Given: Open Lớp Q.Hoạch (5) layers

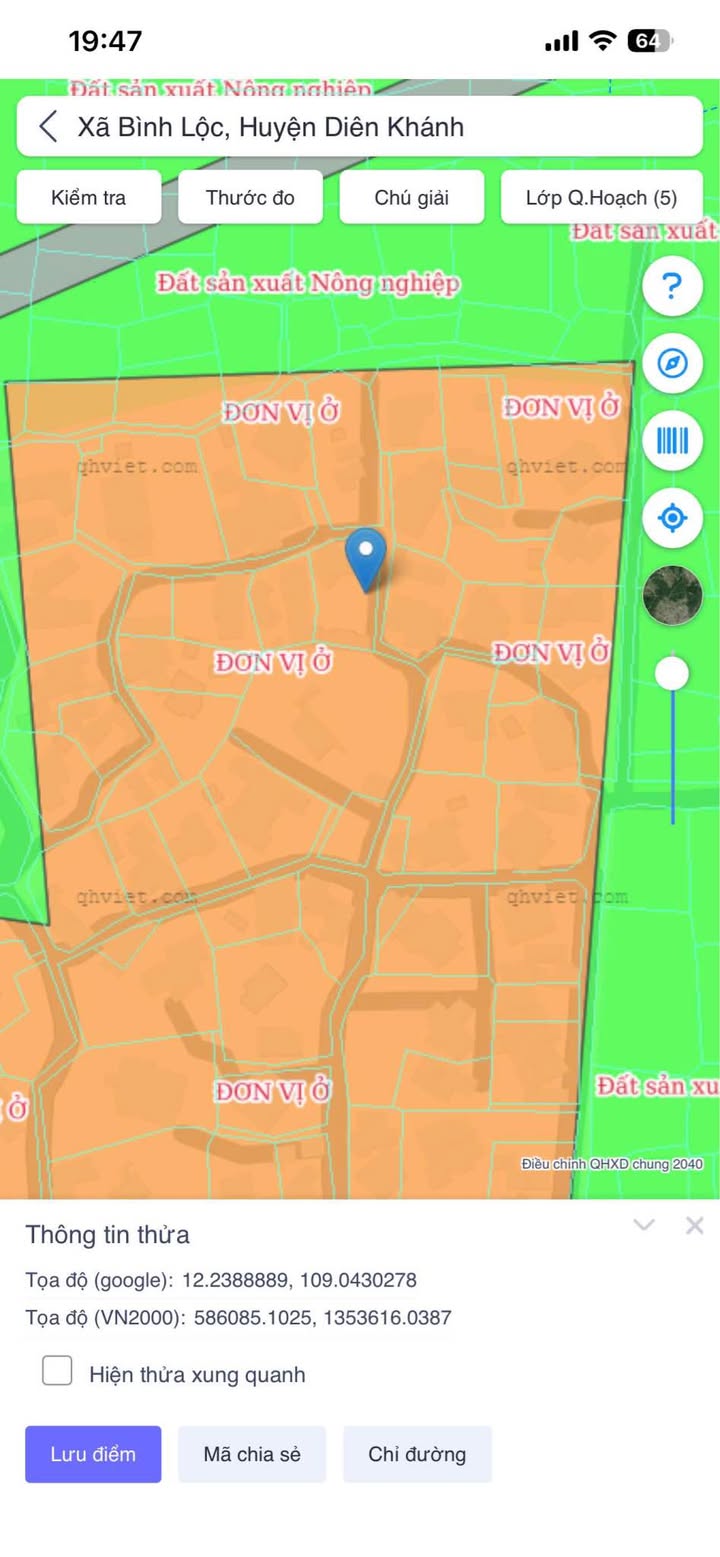Looking at the screenshot, I should (601, 197).
